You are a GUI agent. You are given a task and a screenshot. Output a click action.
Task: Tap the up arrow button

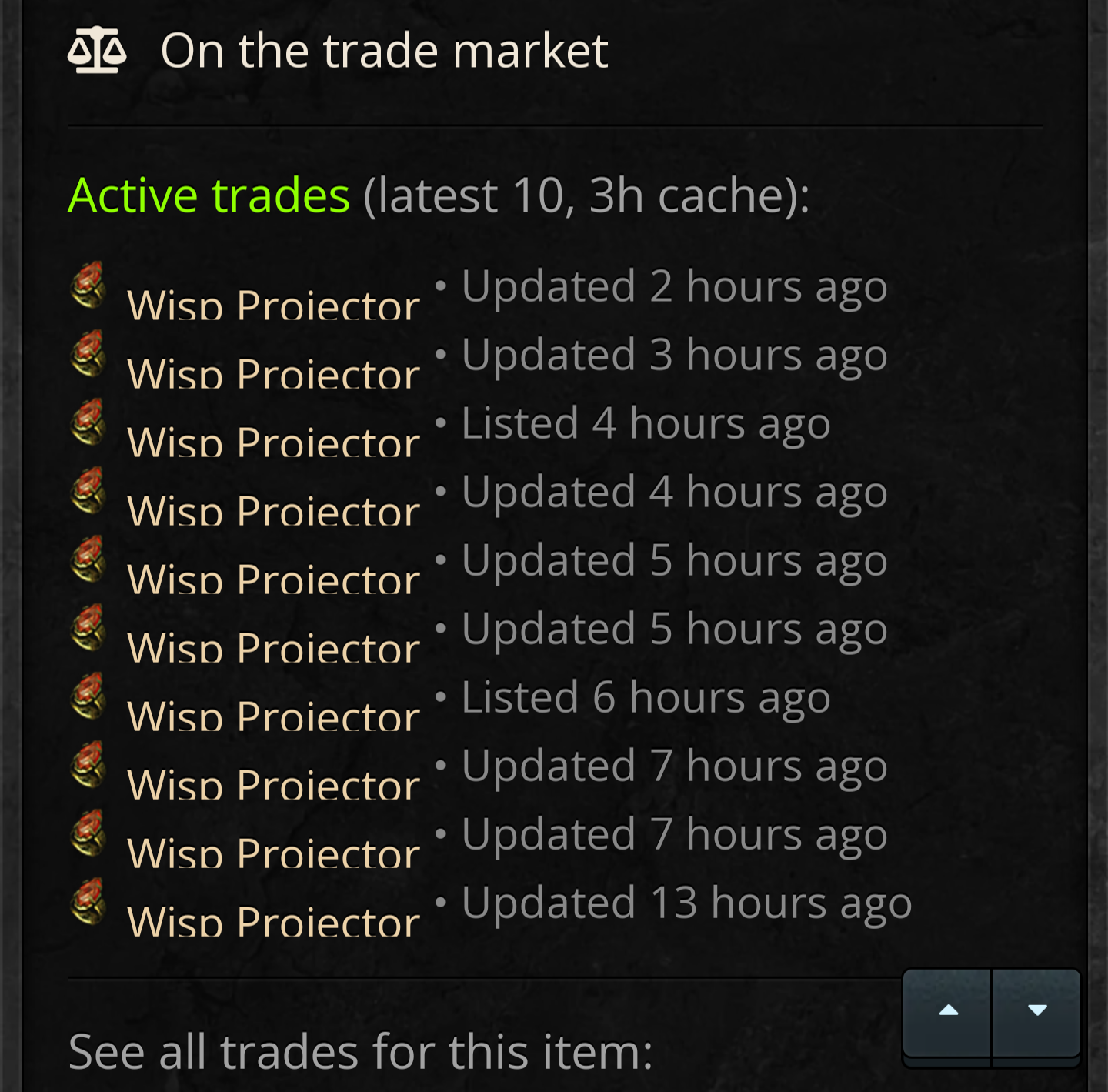948,1011
